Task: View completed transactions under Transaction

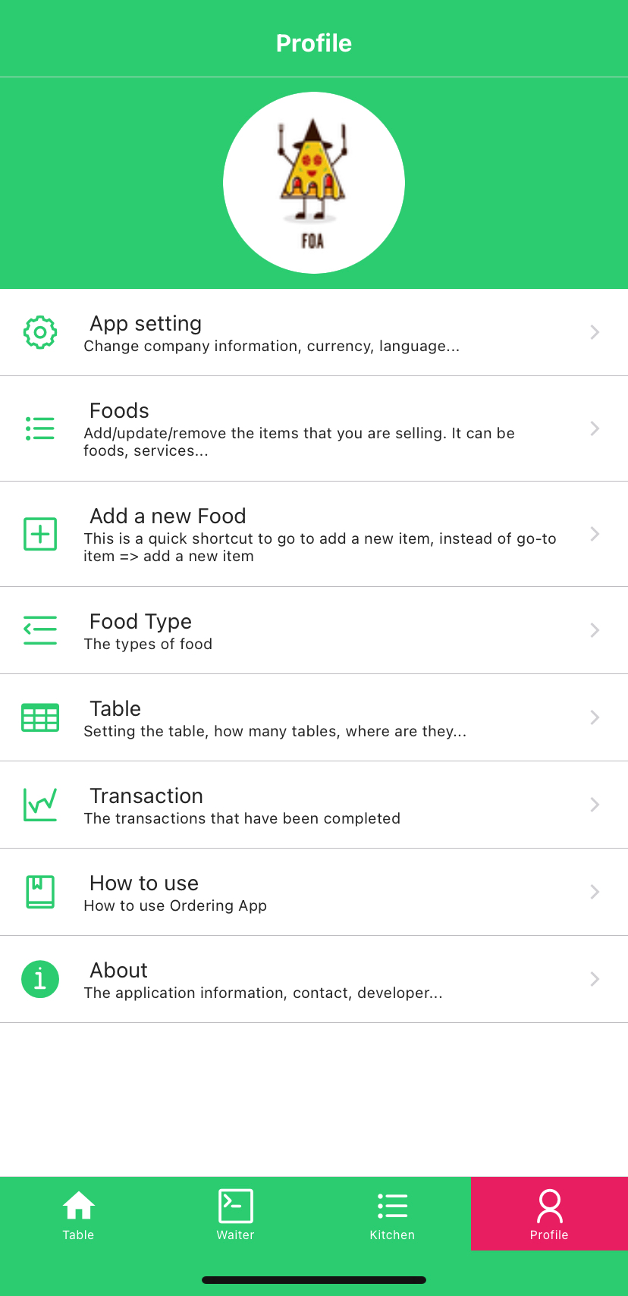Action: [313, 805]
